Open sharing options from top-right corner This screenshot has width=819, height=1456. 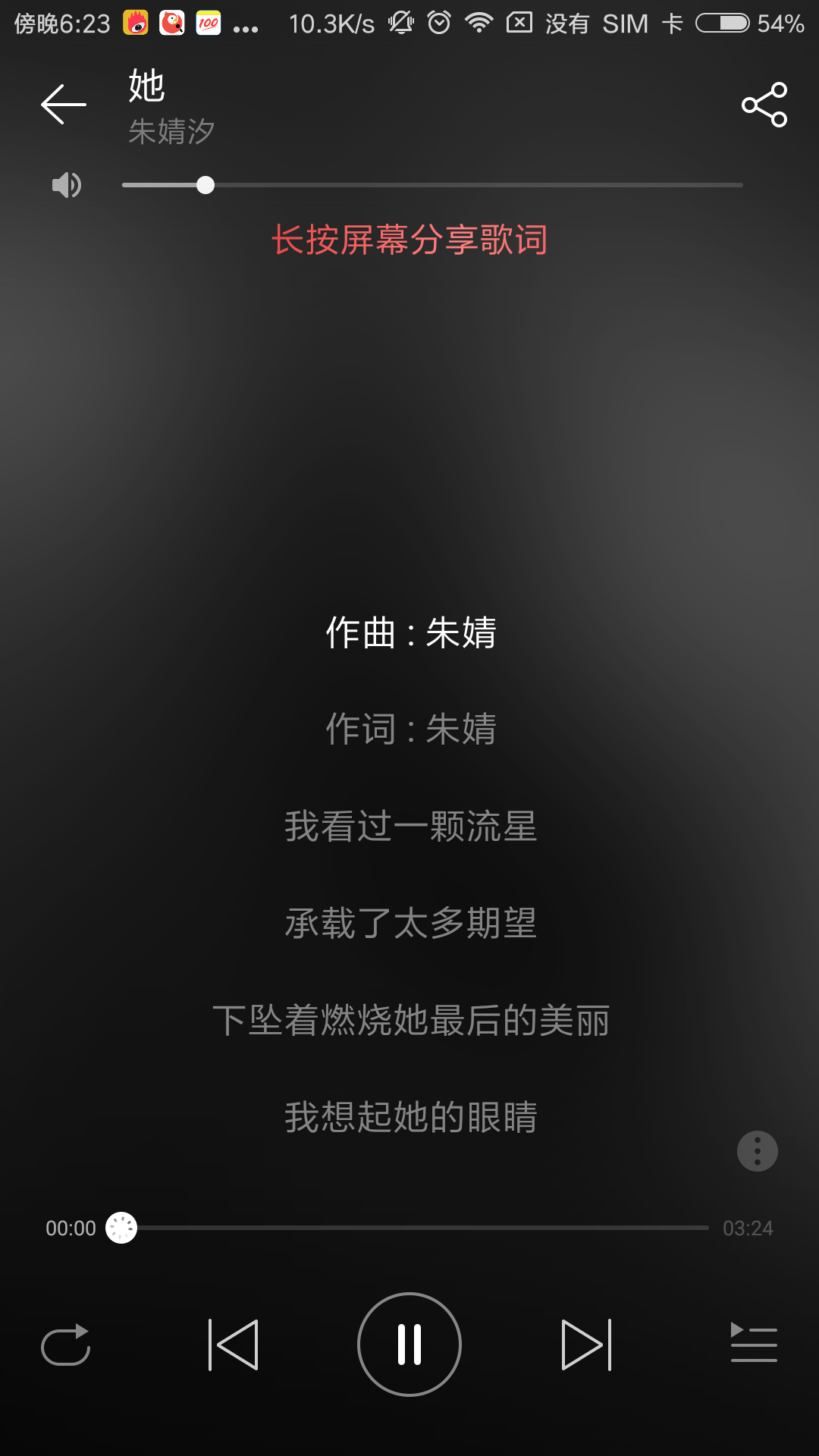(764, 105)
